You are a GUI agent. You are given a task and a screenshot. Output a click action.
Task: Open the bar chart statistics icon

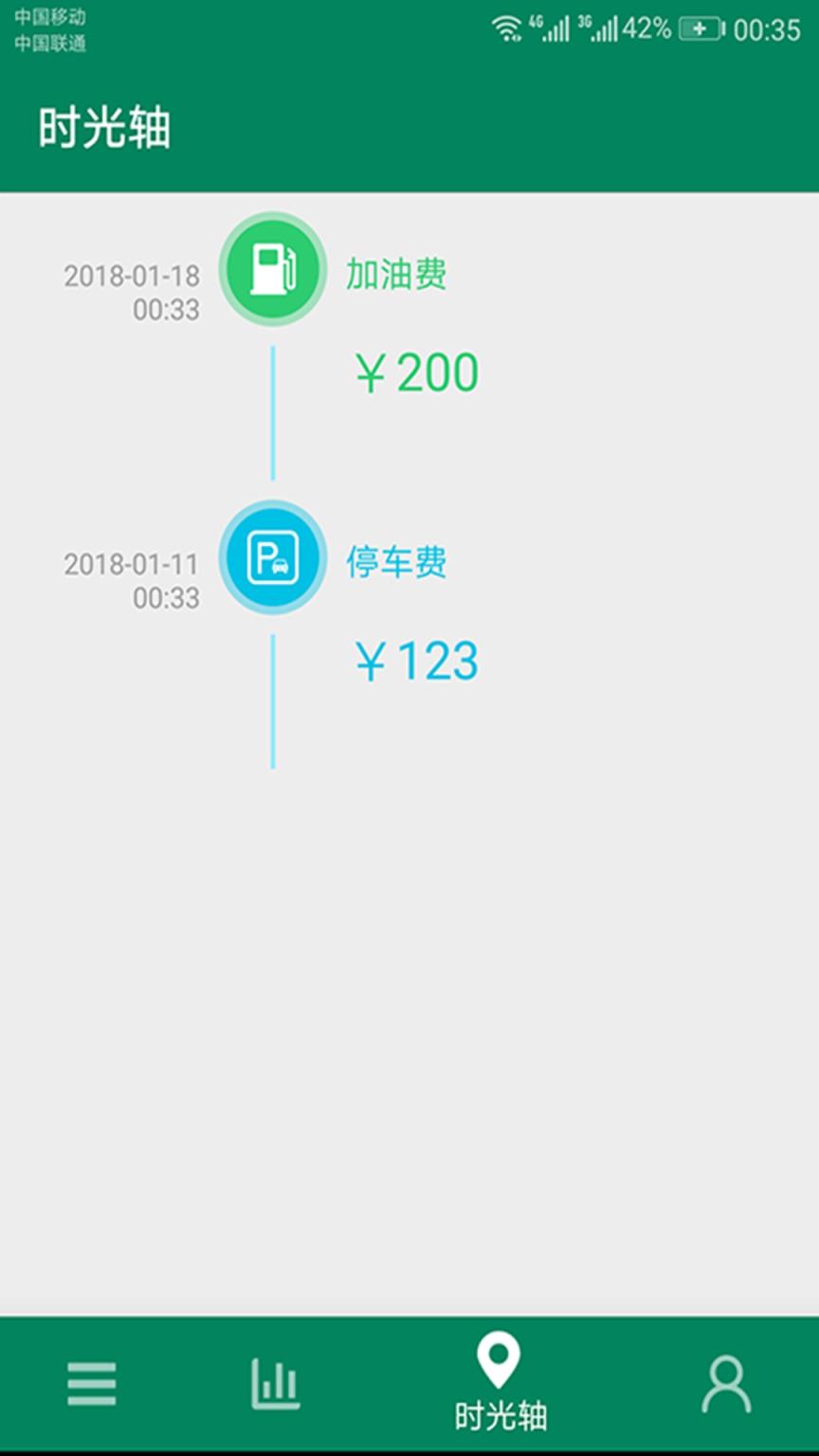click(x=274, y=1383)
